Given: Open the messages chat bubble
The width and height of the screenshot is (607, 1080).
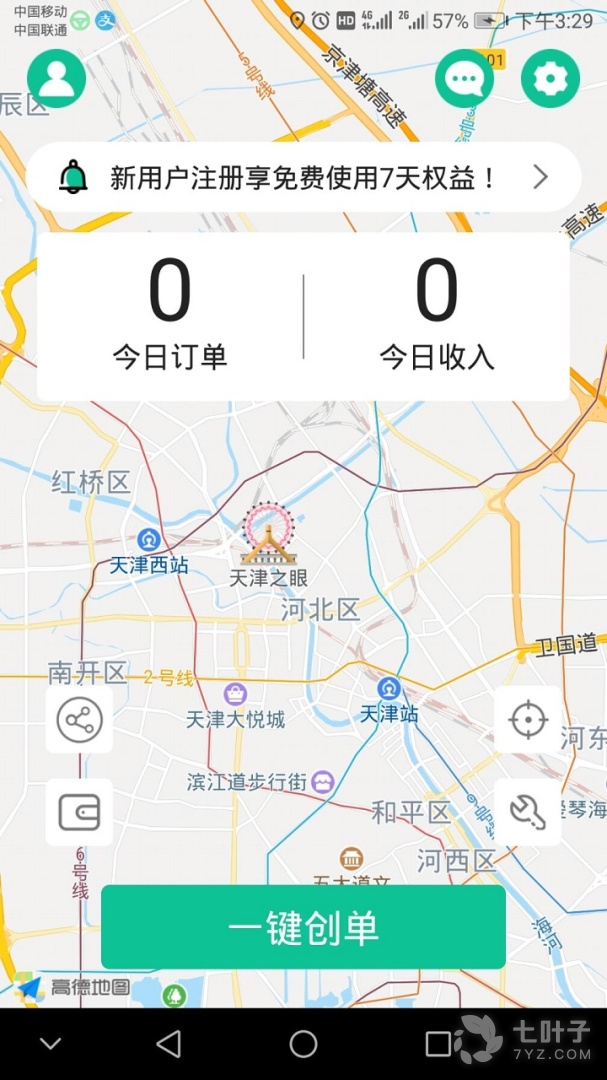Looking at the screenshot, I should 464,78.
